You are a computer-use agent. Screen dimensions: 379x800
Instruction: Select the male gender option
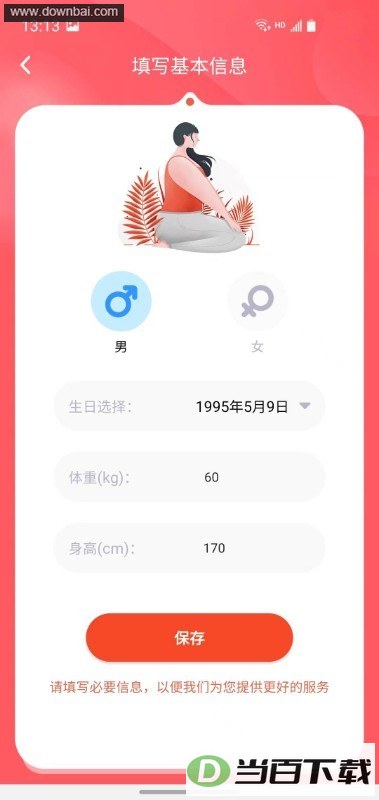coord(121,302)
